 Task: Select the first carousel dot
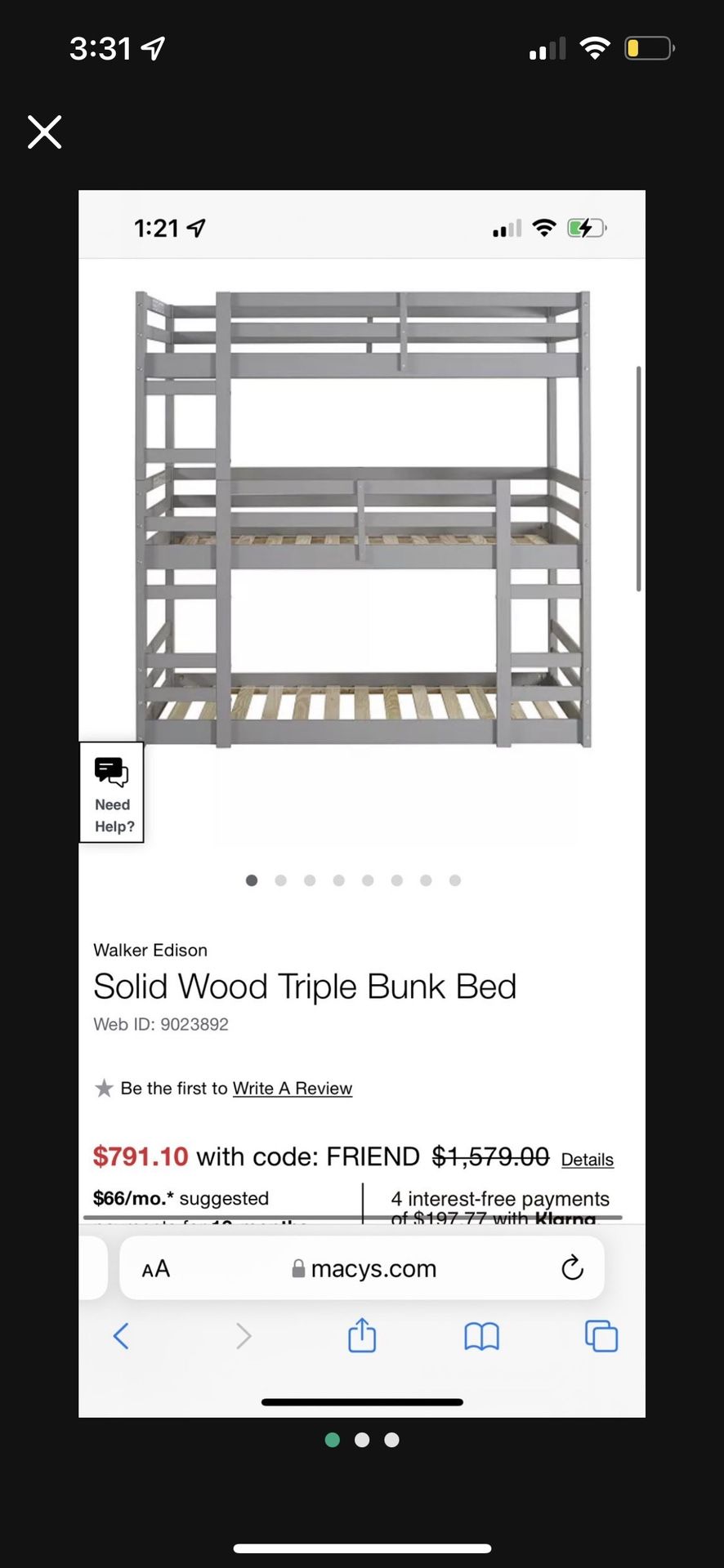[252, 880]
